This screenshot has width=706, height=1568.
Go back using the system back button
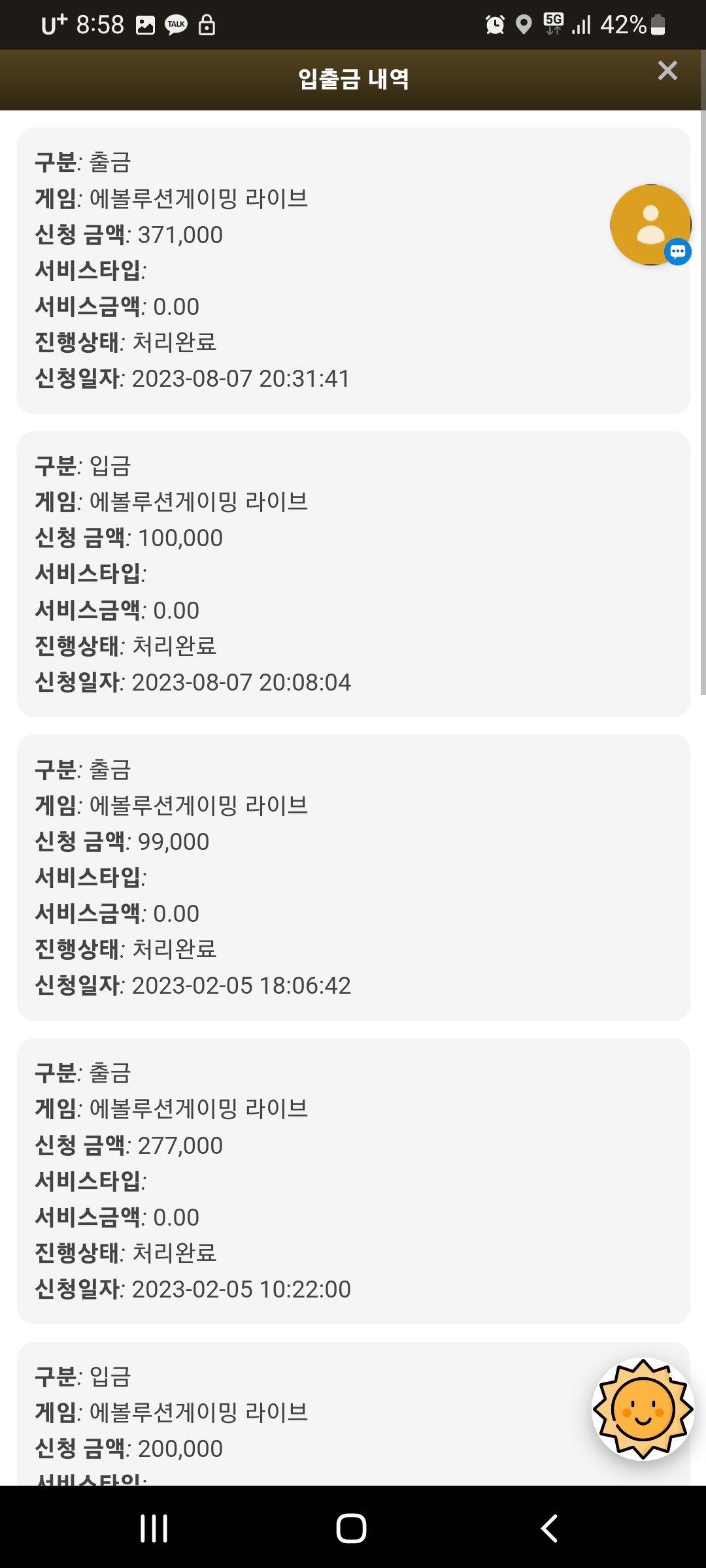pos(549,1528)
